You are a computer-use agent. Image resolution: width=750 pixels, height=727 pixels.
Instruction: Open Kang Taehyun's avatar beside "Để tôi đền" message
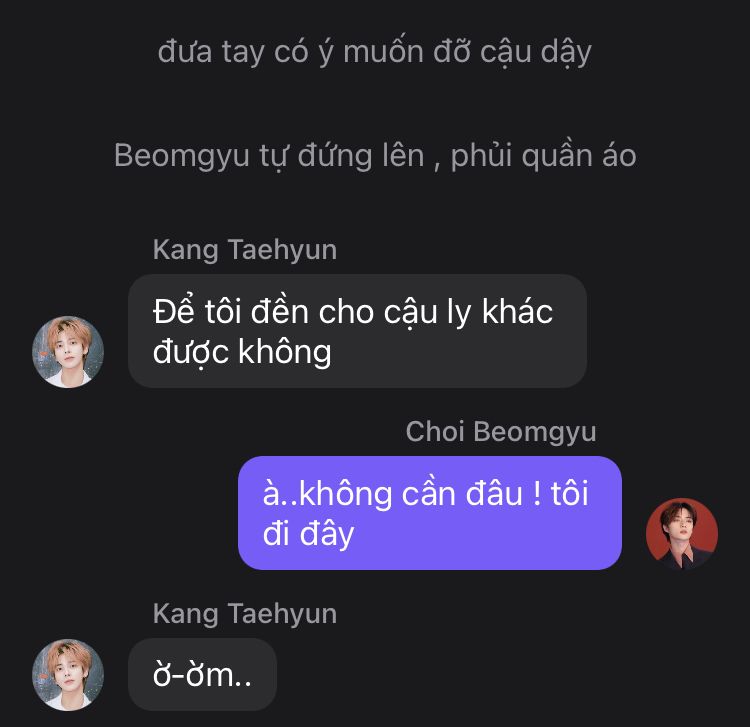pos(68,352)
